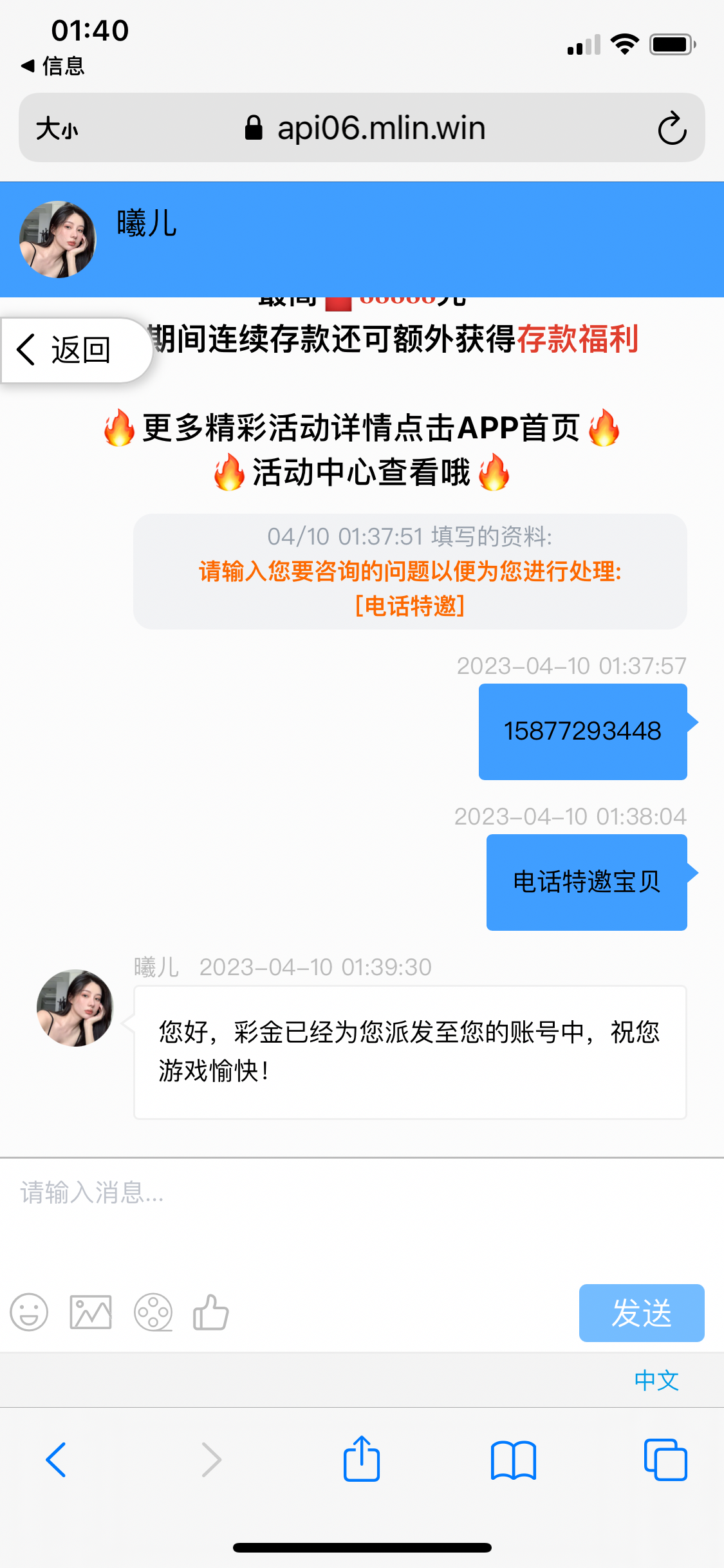Go back using Safari's back chevron

[56, 1460]
